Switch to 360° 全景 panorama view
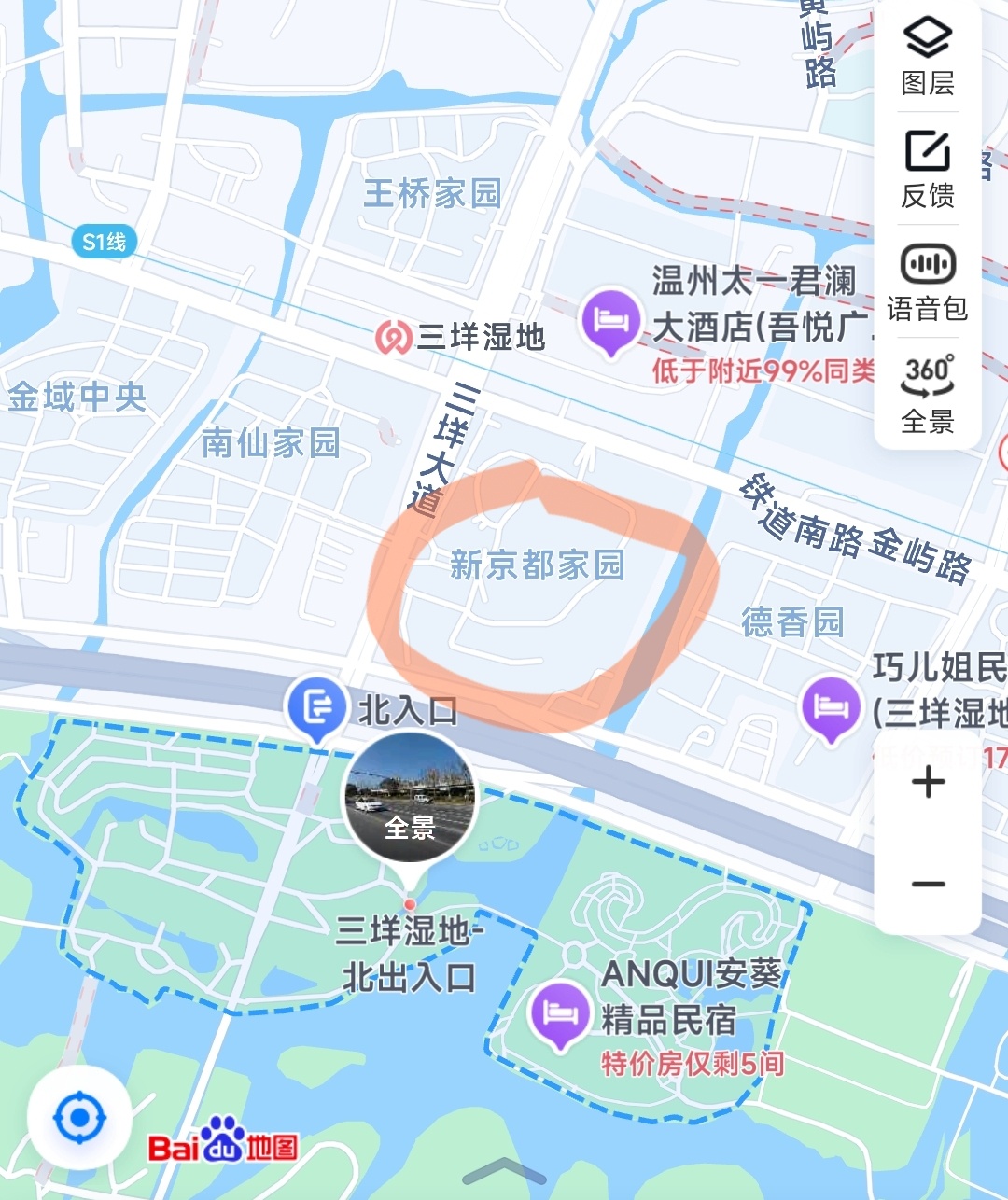 point(927,394)
